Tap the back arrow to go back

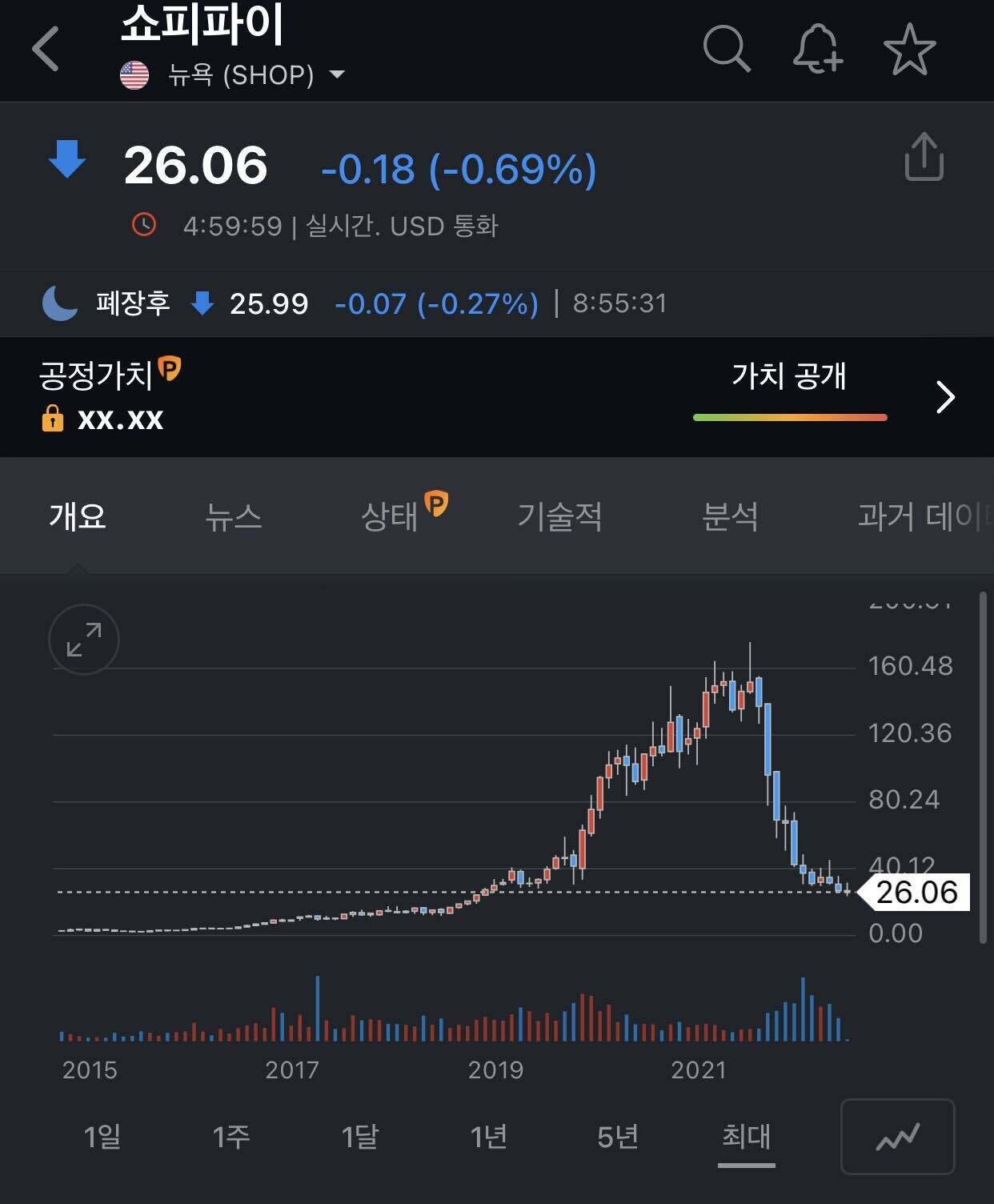[44, 46]
